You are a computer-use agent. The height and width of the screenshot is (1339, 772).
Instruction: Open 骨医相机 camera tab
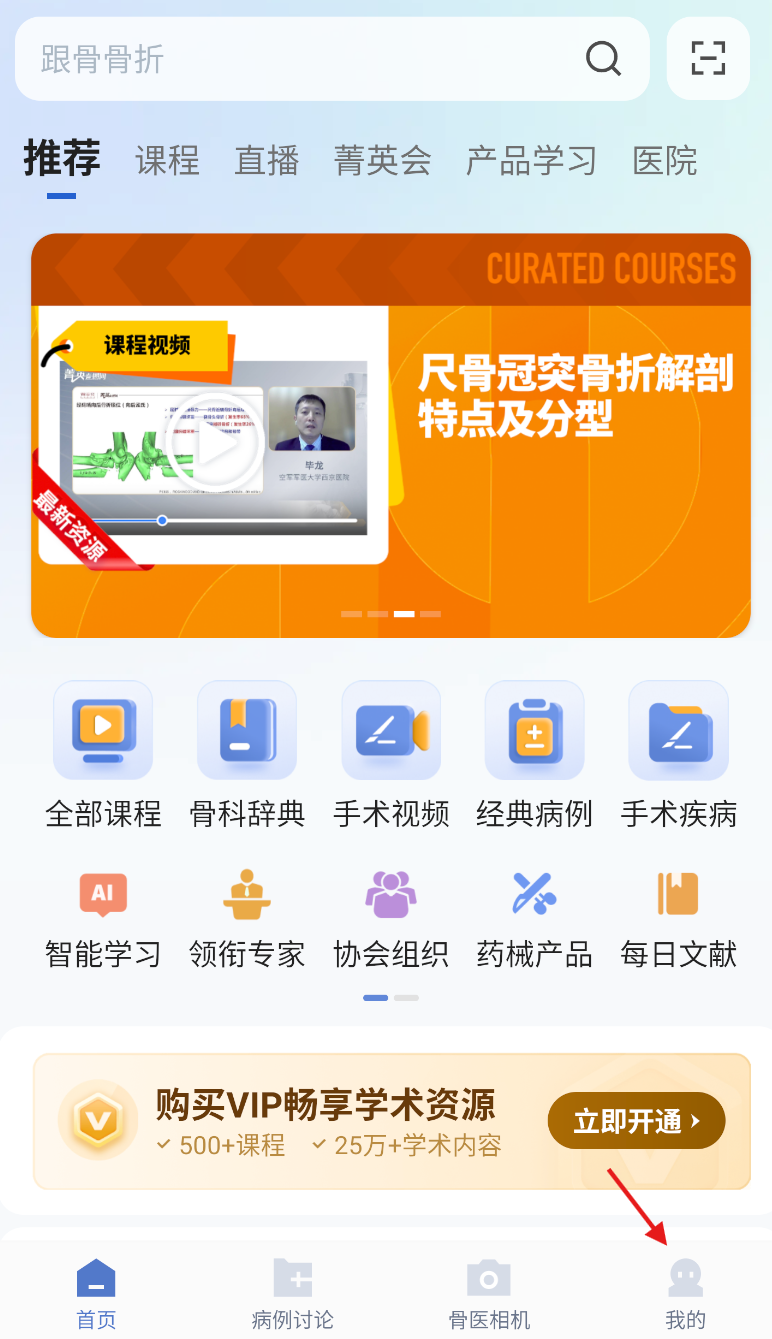click(489, 1294)
